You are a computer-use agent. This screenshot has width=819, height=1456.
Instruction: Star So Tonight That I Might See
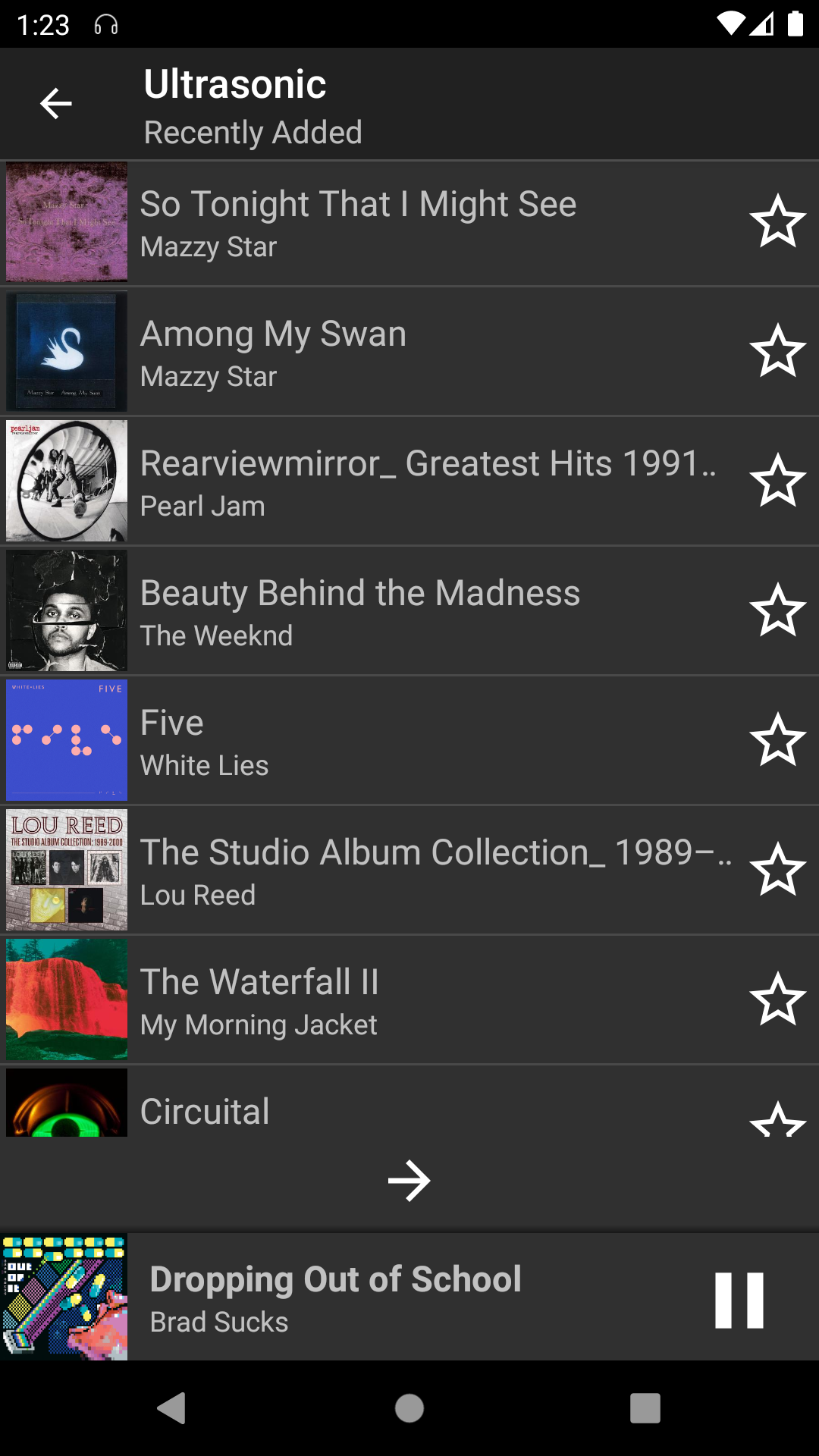click(777, 221)
